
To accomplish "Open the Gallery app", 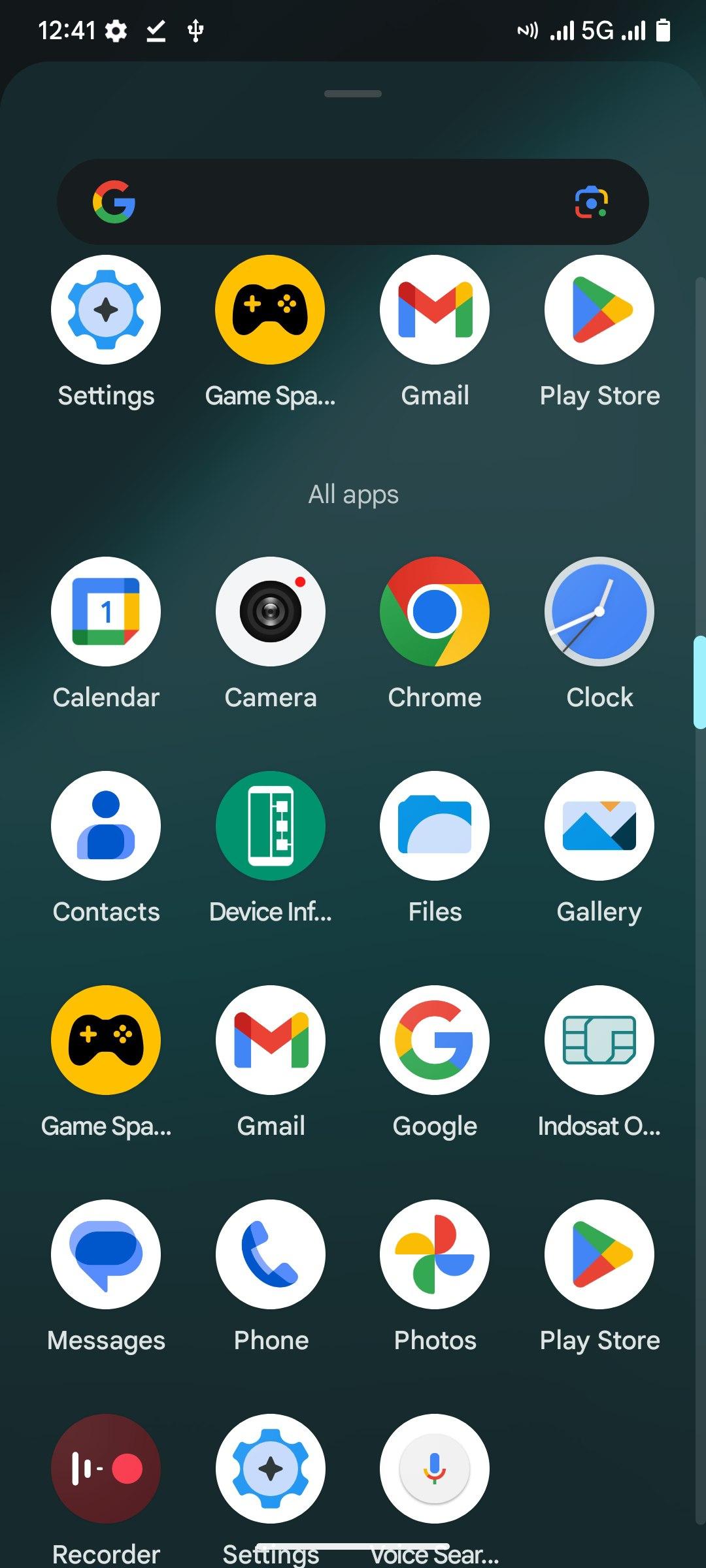I will coord(599,826).
